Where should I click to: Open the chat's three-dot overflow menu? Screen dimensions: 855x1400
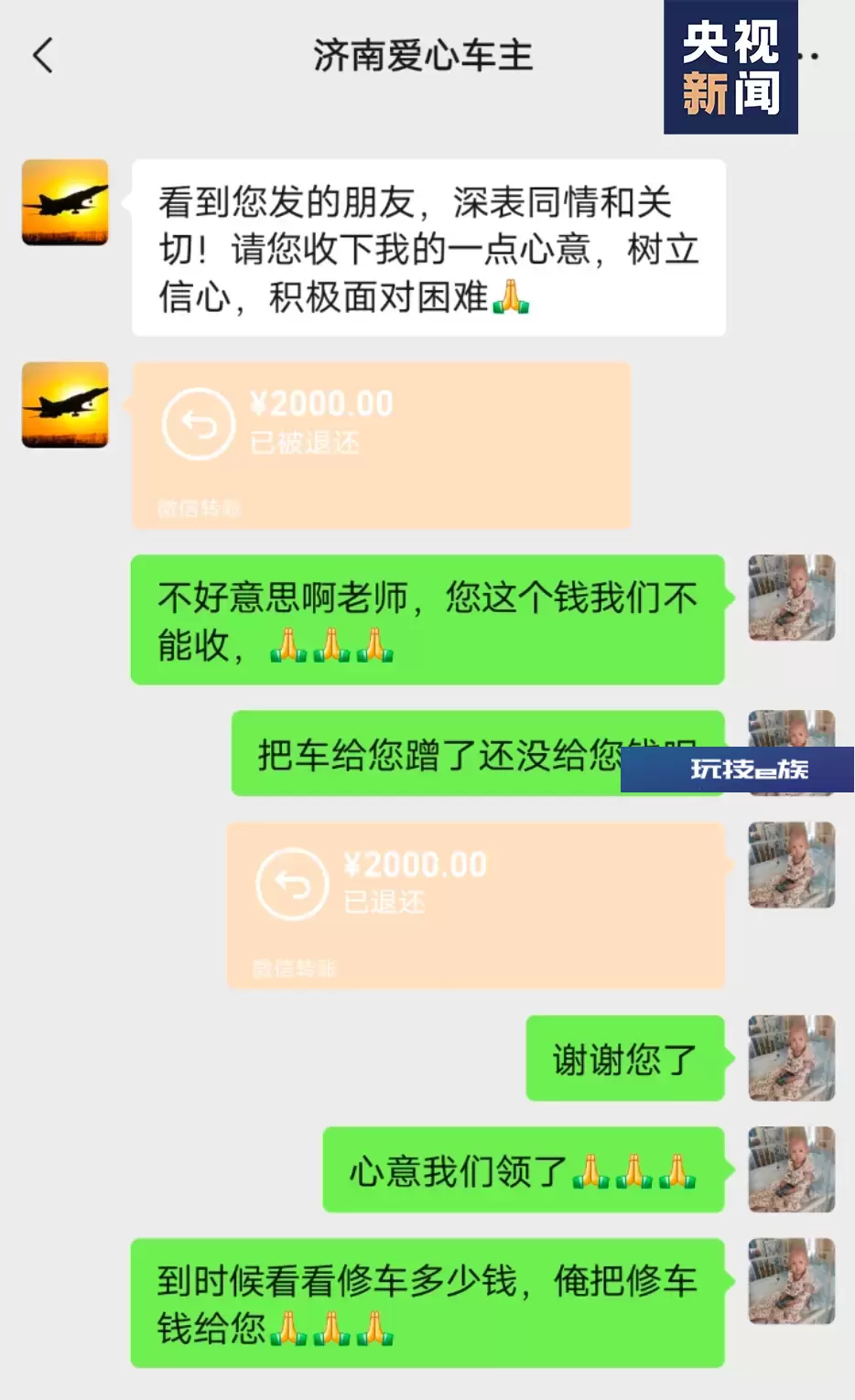[x=809, y=56]
